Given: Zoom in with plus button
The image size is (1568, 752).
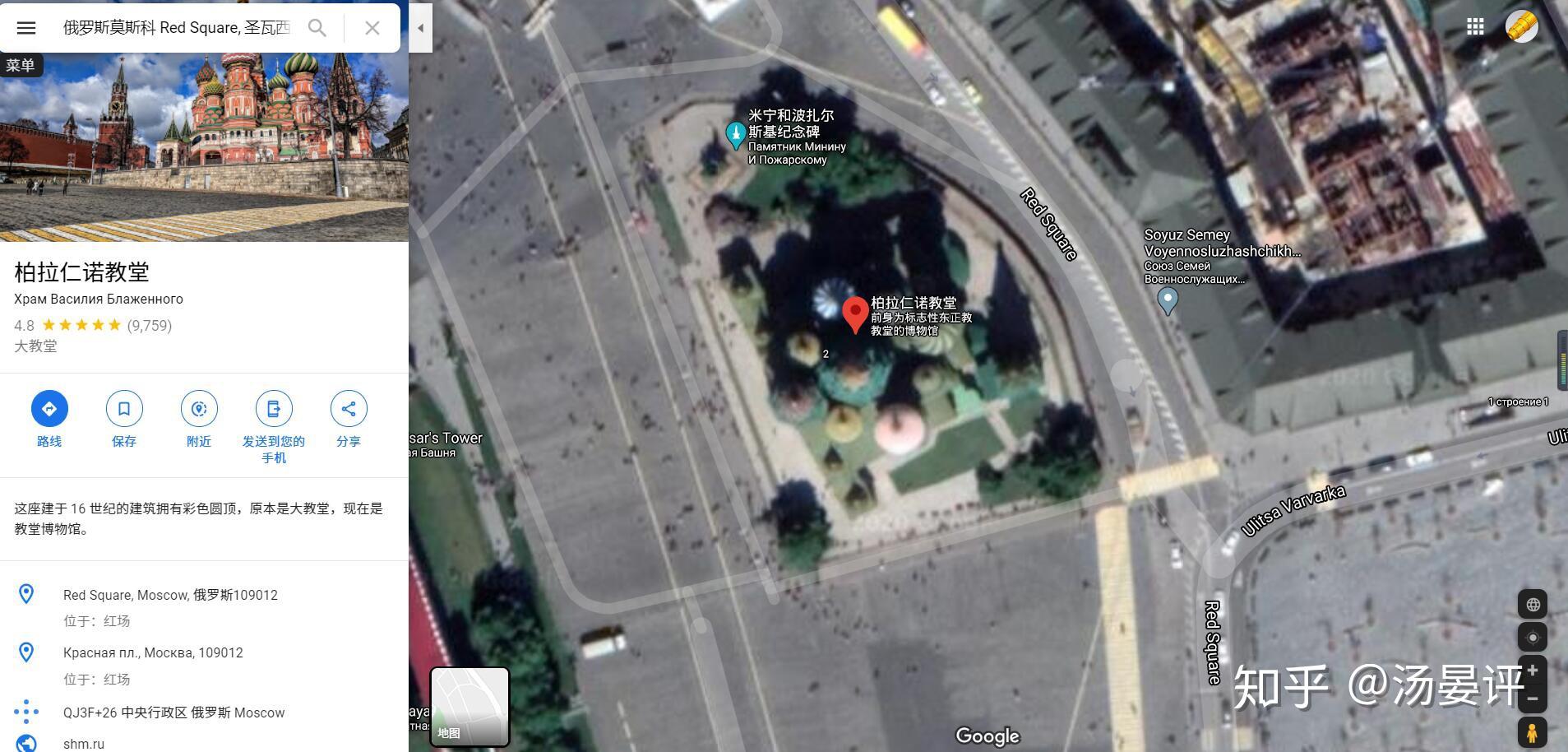Looking at the screenshot, I should (1533, 671).
